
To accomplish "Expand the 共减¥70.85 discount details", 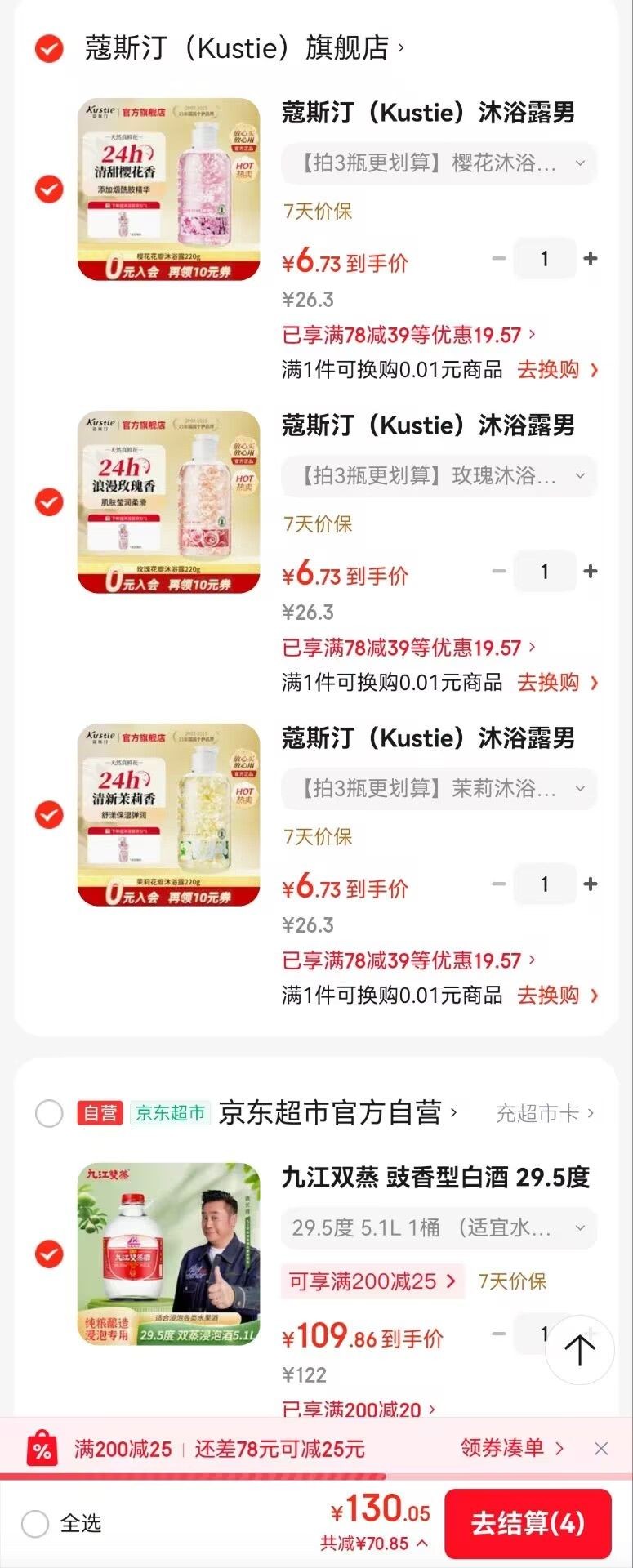I will (375, 1543).
